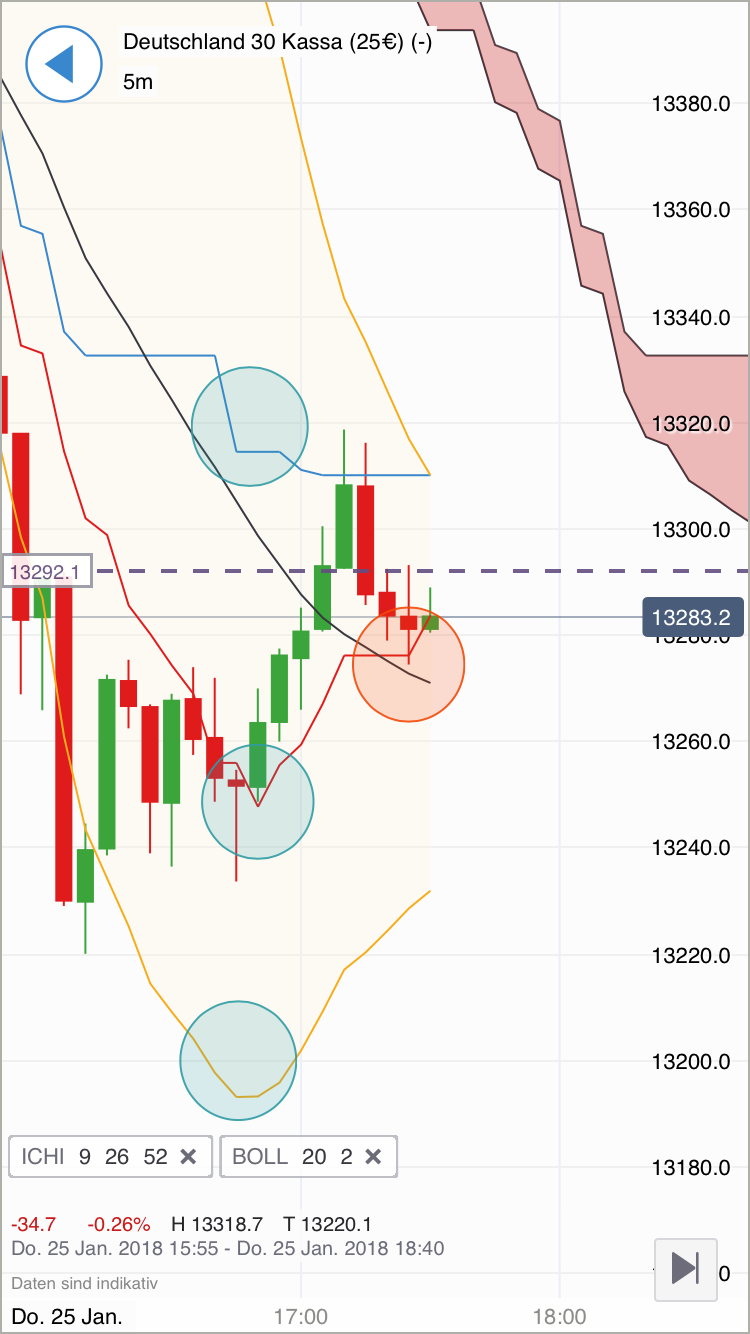Click the teal circle near the Bollinger lower band
The width and height of the screenshot is (750, 1334).
coord(238,1060)
